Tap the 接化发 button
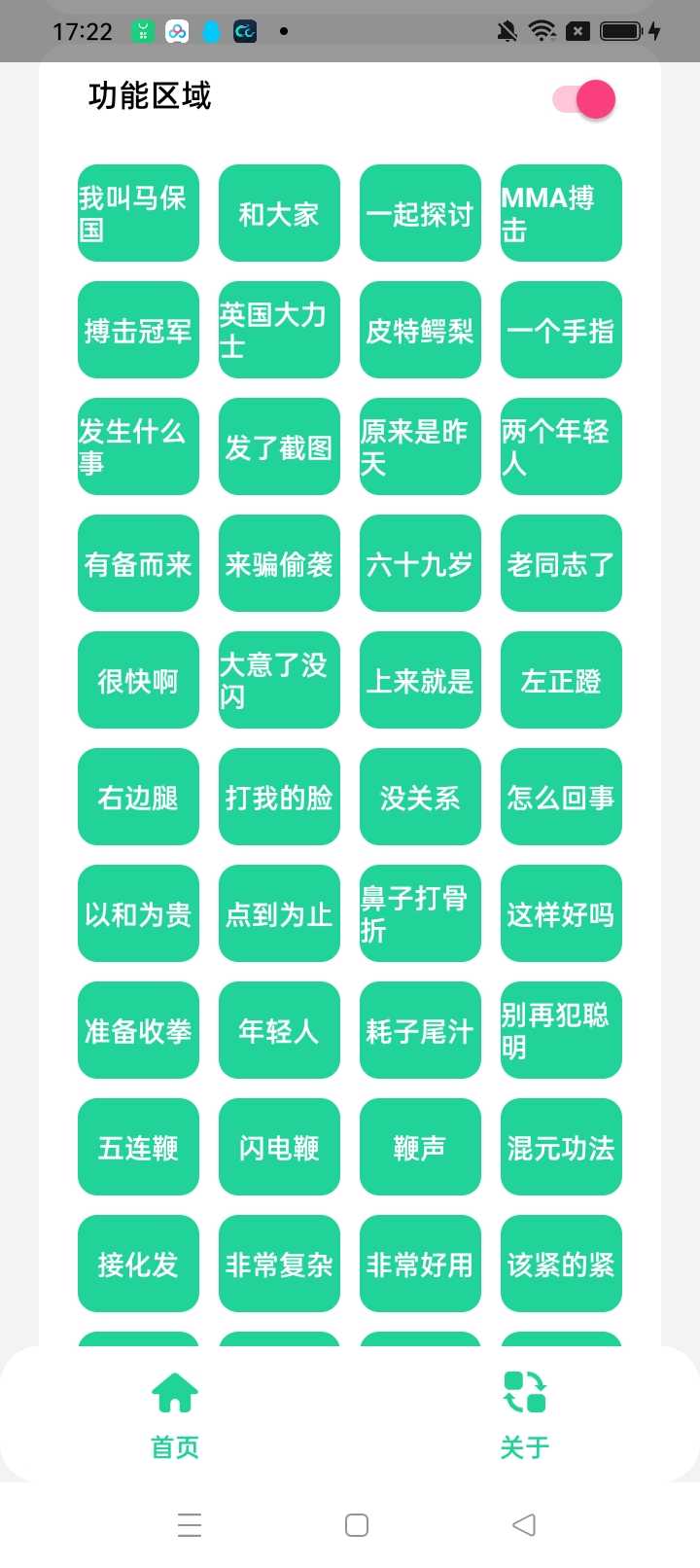 (138, 1265)
